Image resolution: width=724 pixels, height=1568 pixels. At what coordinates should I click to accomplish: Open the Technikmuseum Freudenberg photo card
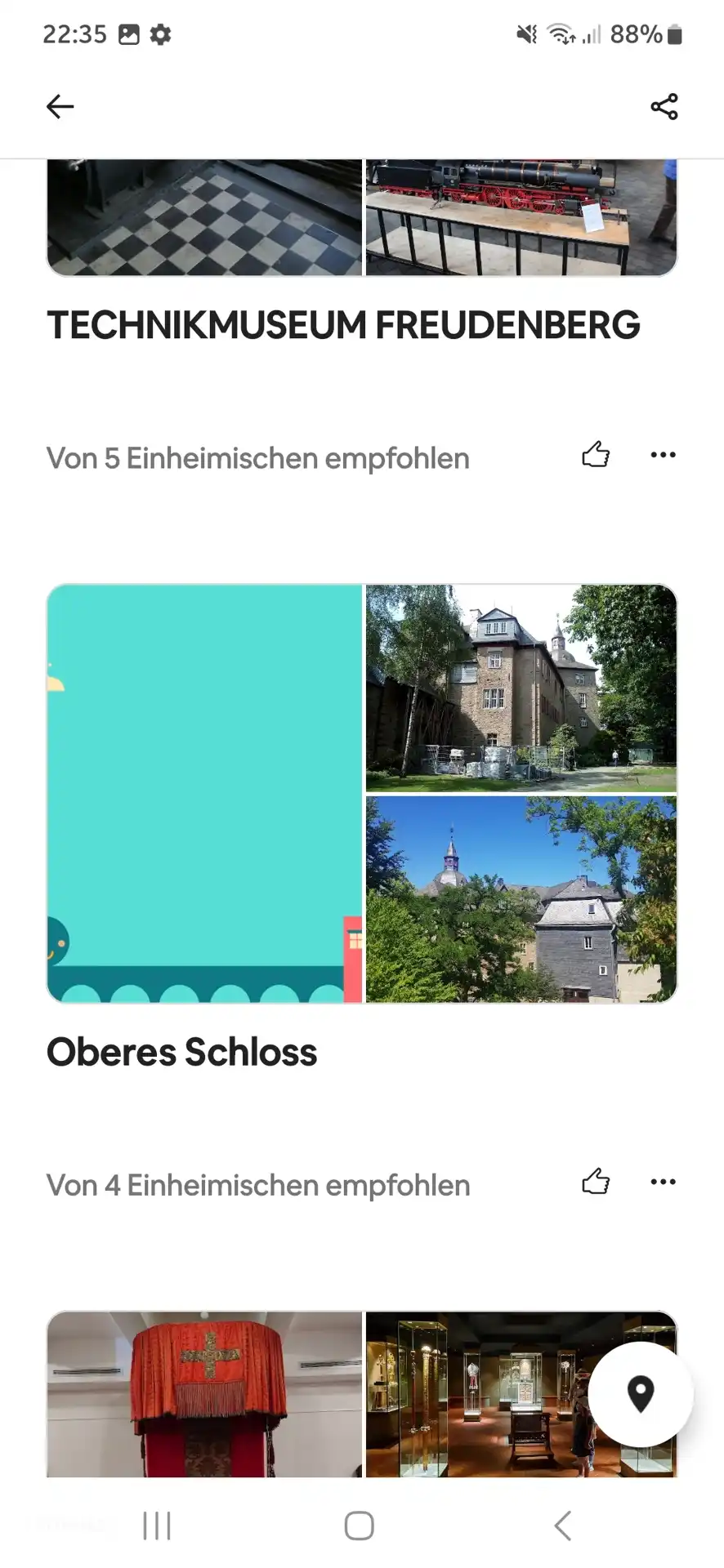click(361, 218)
